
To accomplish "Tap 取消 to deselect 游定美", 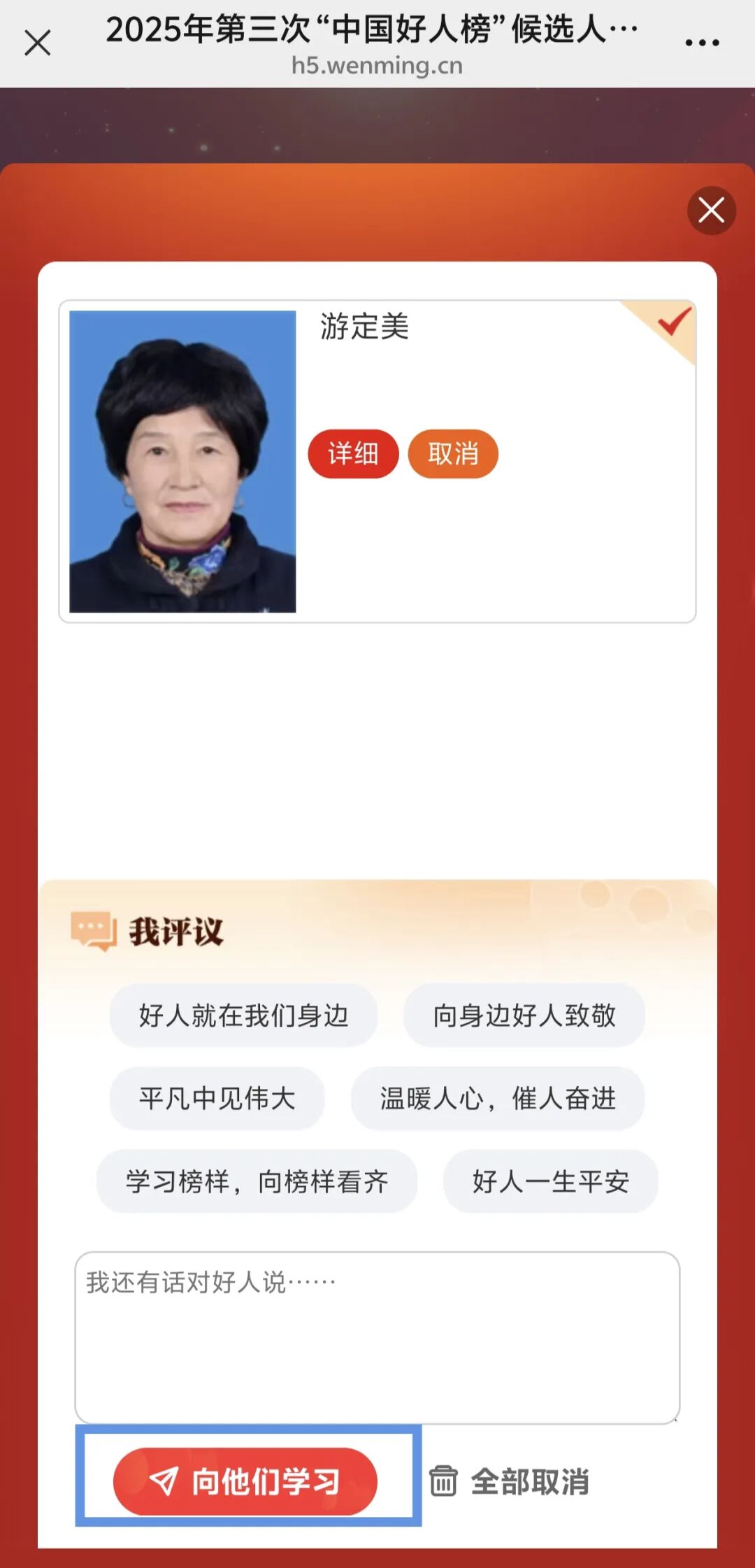I will pos(453,454).
